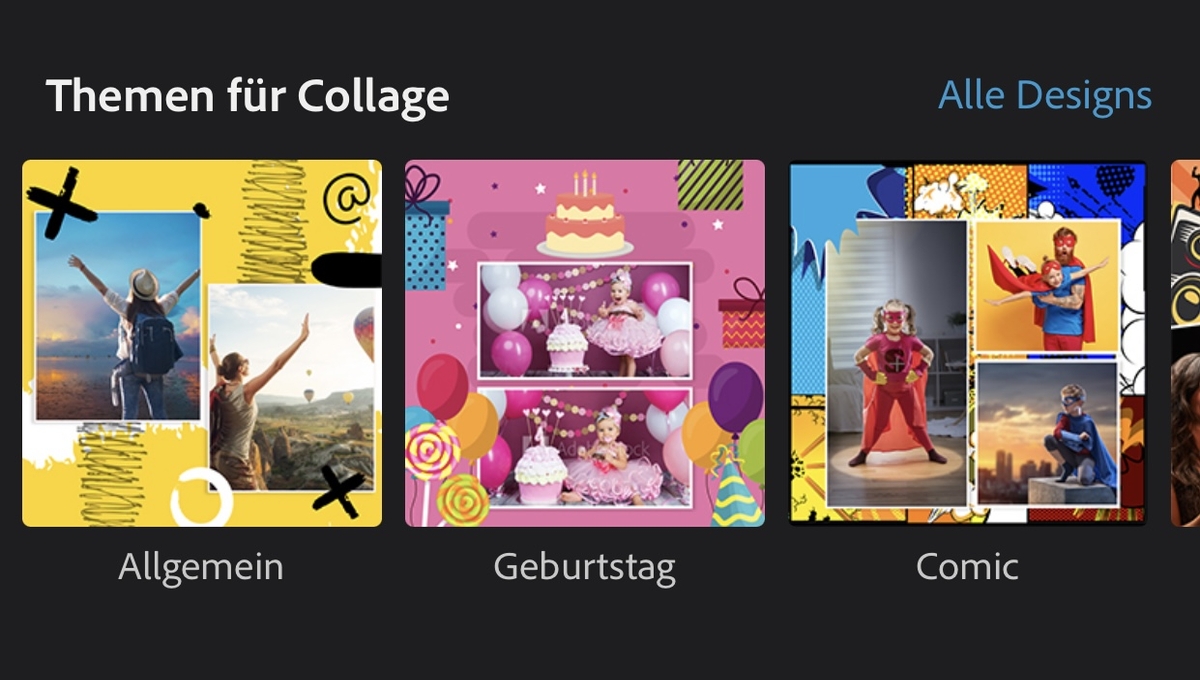Pick the Comic collage theme

click(967, 343)
